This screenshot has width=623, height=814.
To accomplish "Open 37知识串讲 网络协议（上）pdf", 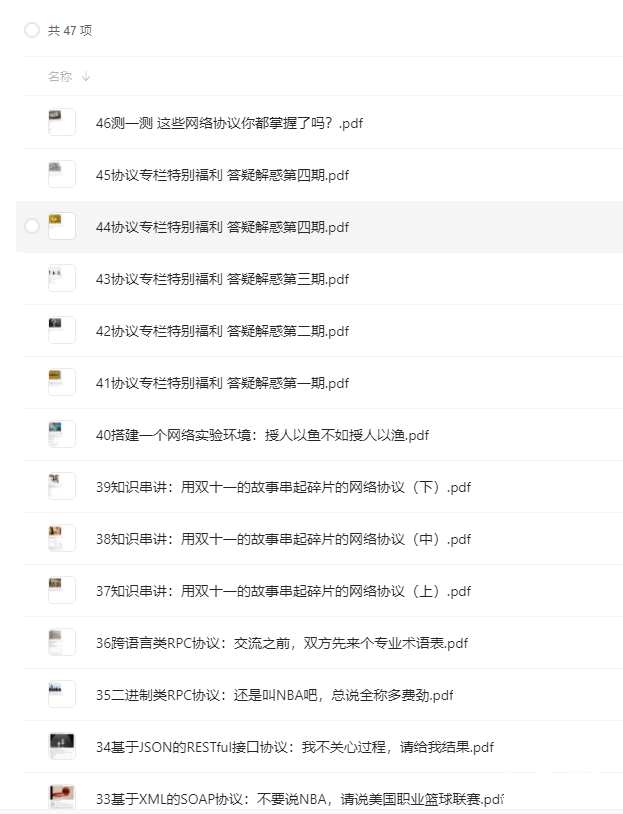I will point(283,591).
